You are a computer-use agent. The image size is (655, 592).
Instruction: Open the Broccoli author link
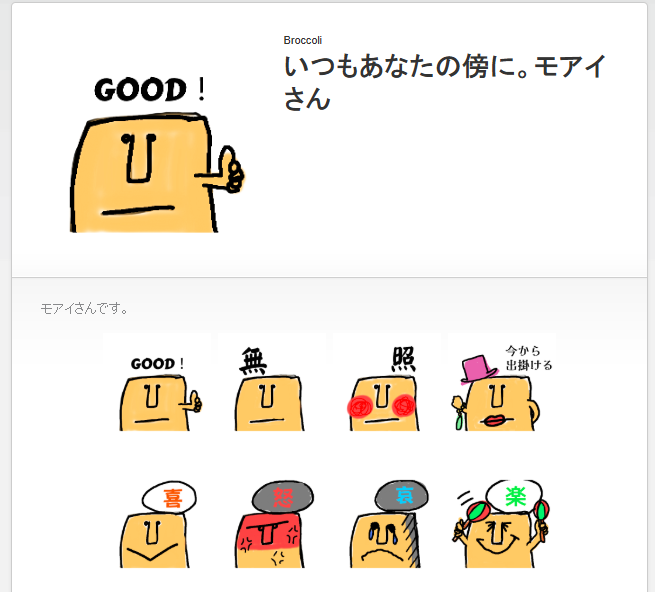[x=302, y=40]
